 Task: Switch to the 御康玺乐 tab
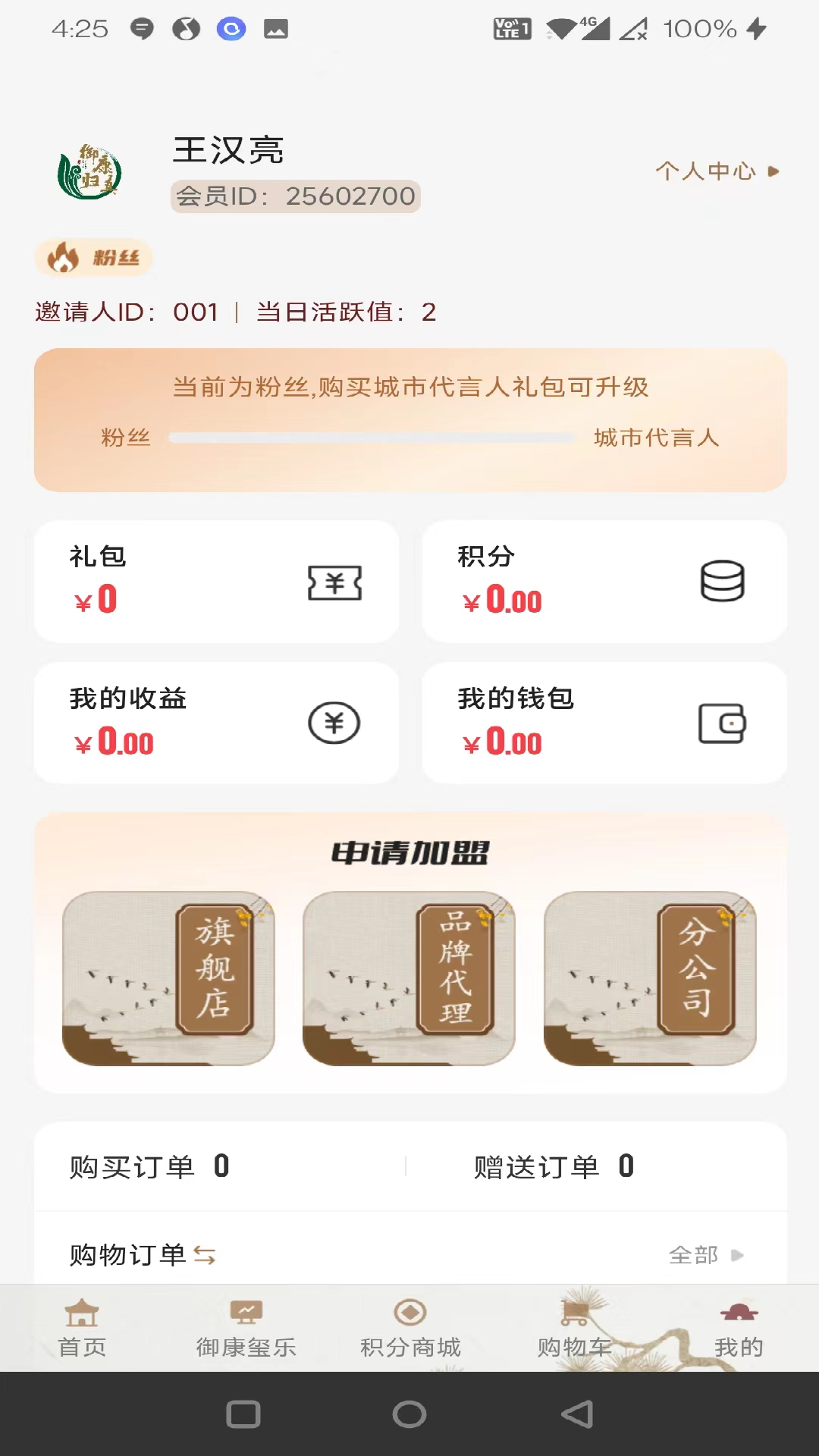click(246, 1329)
